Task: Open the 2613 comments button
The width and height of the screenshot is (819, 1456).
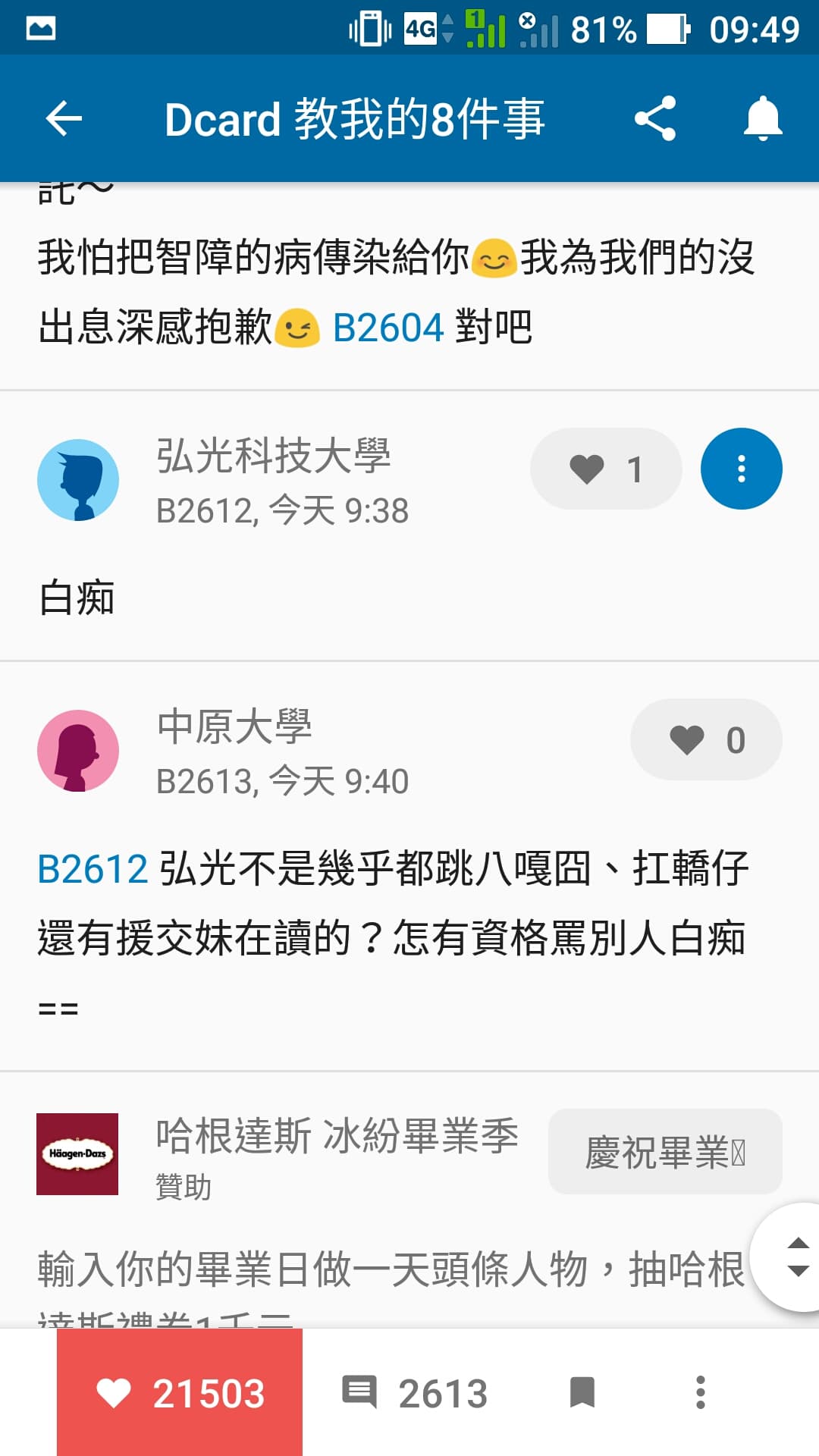Action: 415,1392
